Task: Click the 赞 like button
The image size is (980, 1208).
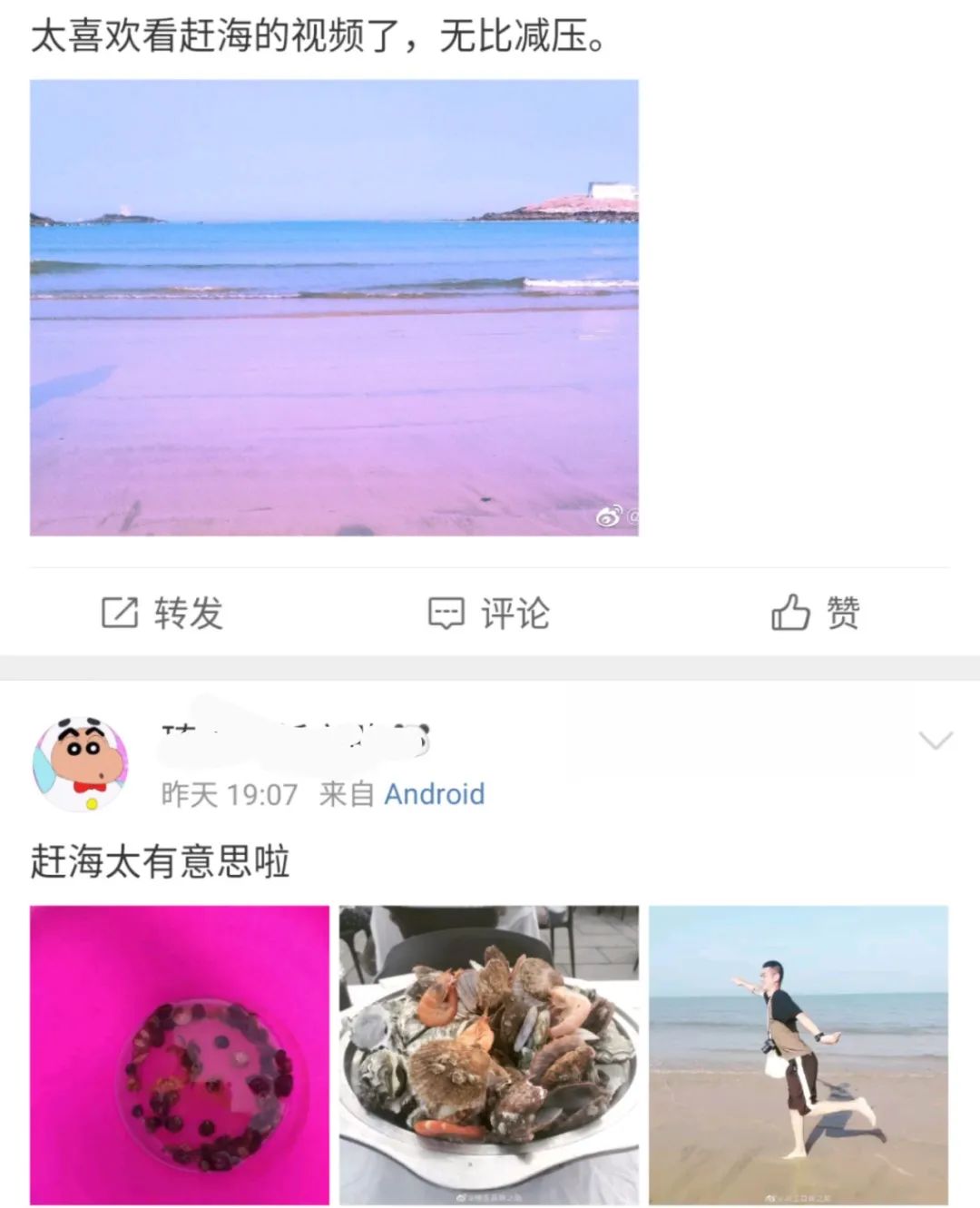Action: 821,614
